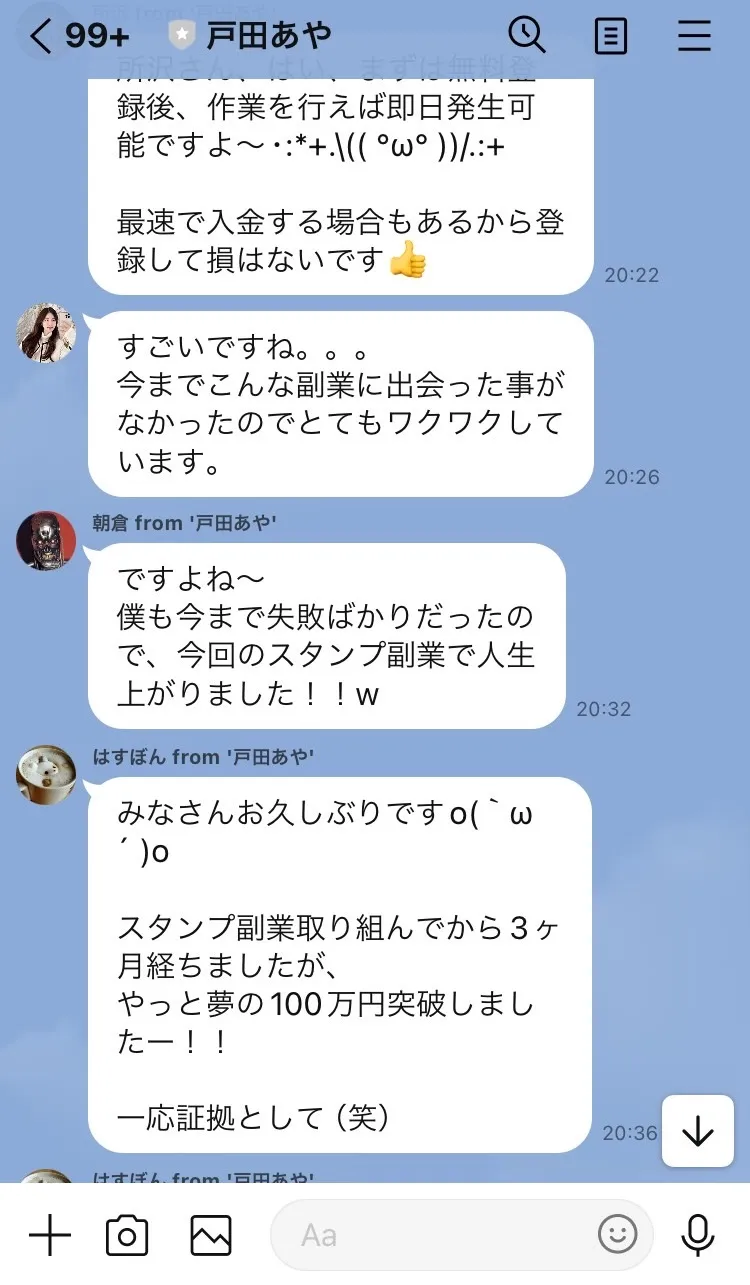The height and width of the screenshot is (1285, 750).
Task: View the profile of はすぽん
Action: pyautogui.click(x=46, y=773)
